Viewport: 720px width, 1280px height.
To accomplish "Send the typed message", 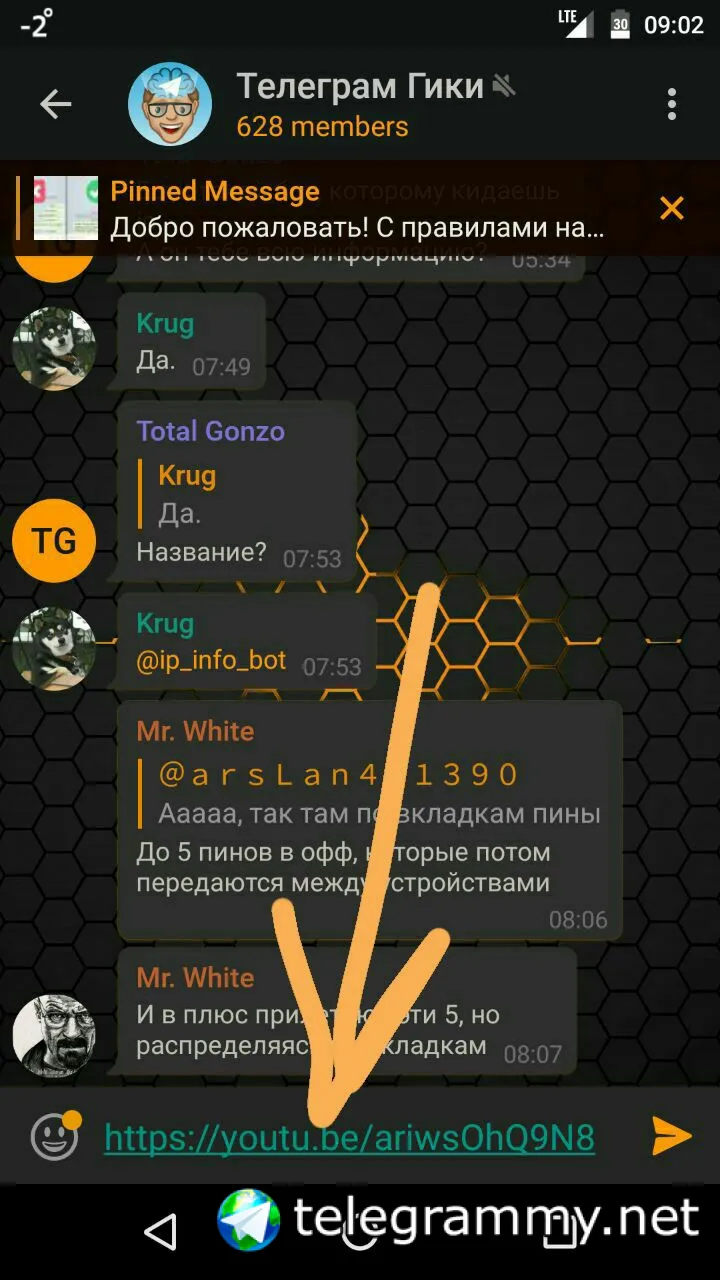I will pyautogui.click(x=671, y=1136).
